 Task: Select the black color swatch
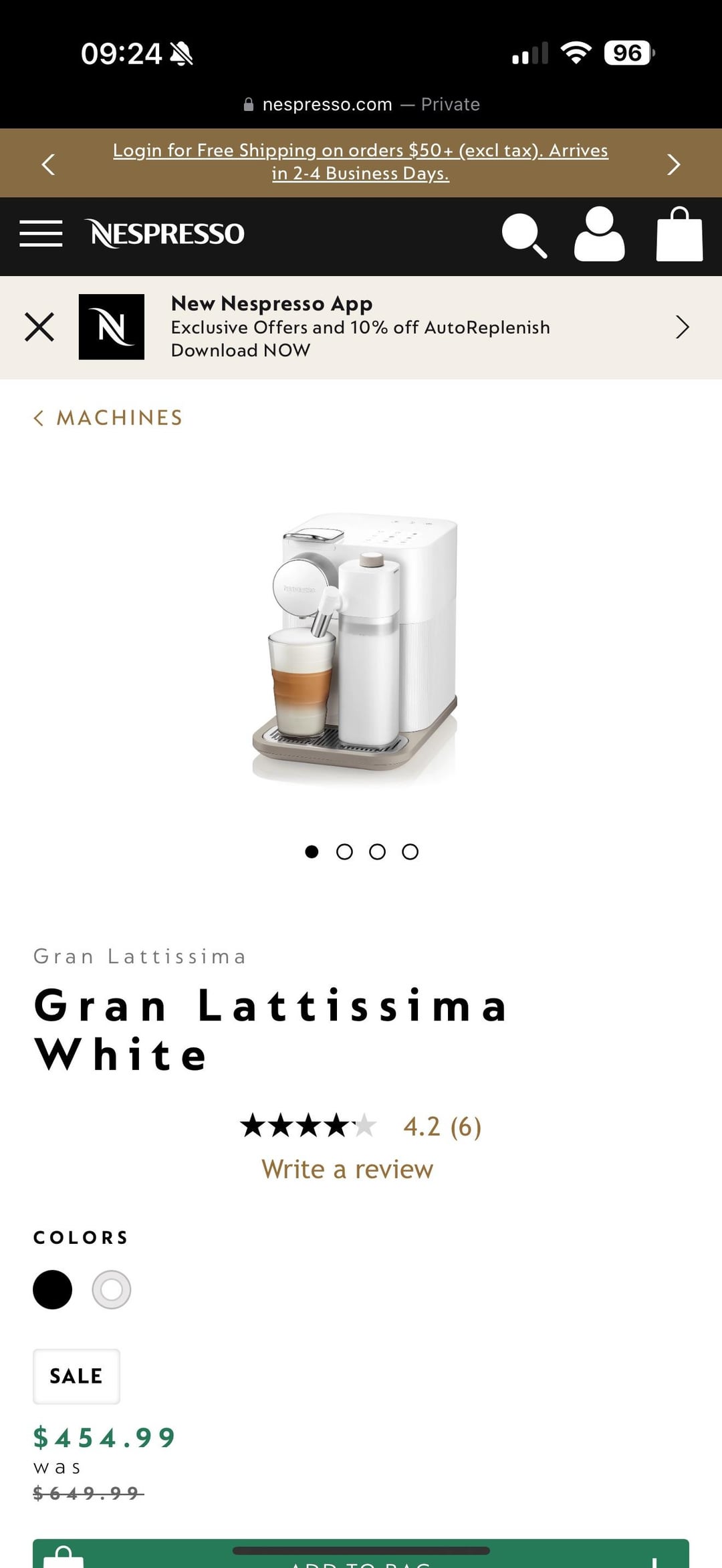coord(52,1289)
